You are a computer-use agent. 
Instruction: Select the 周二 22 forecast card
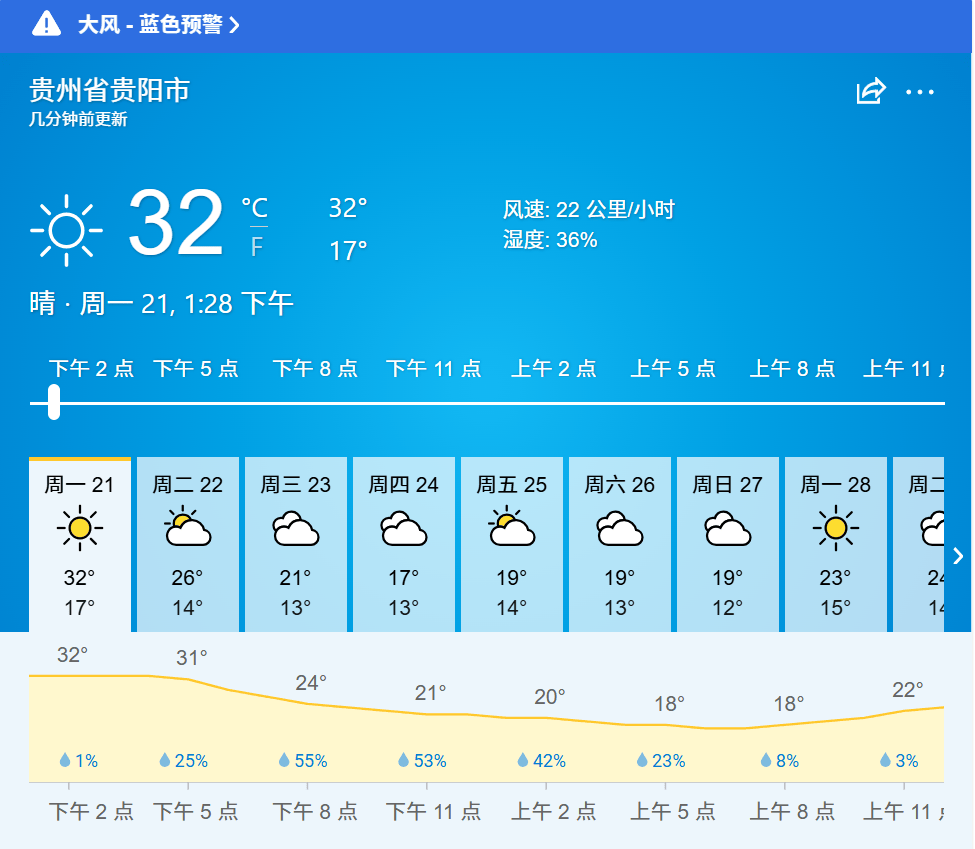coord(188,545)
